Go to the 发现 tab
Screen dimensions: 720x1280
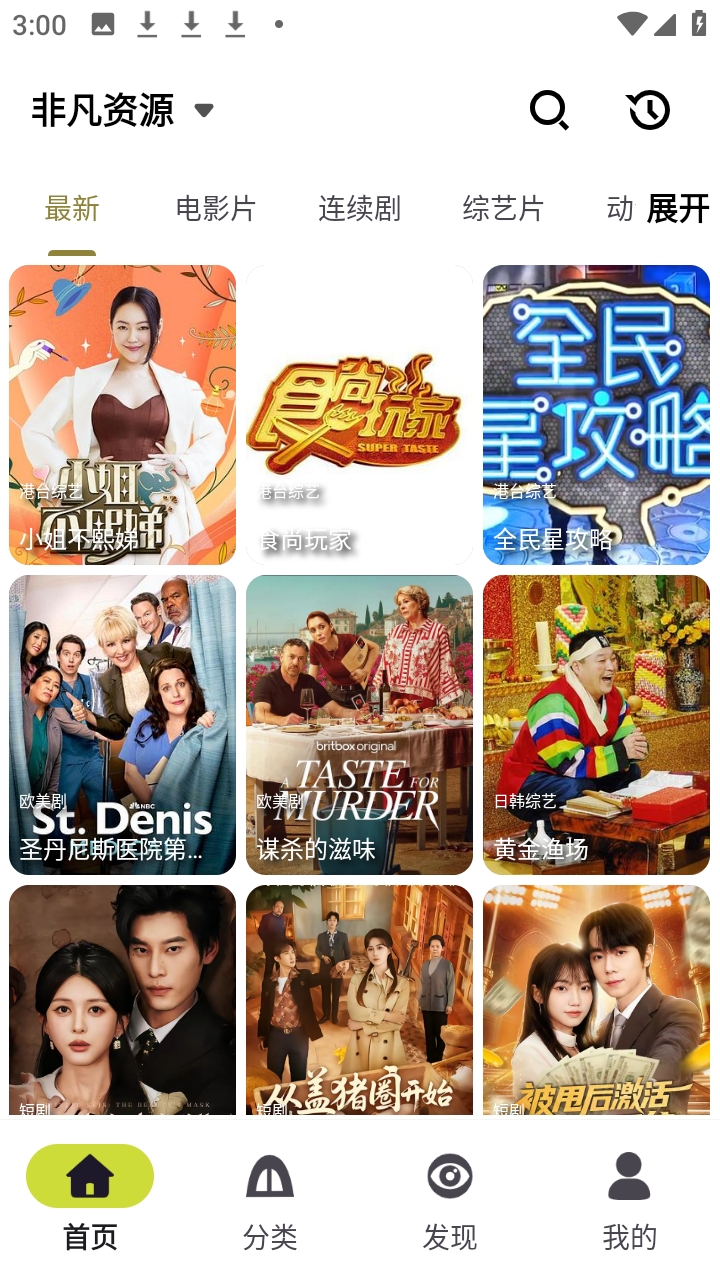450,1200
